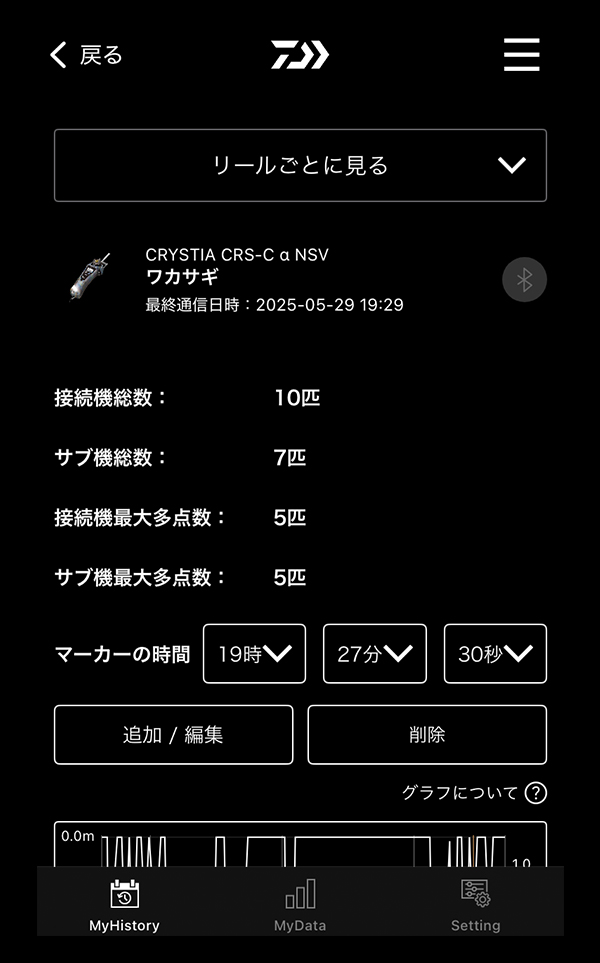
Task: Tap the Bluetooth icon for CRYSTIA reel
Action: [524, 280]
